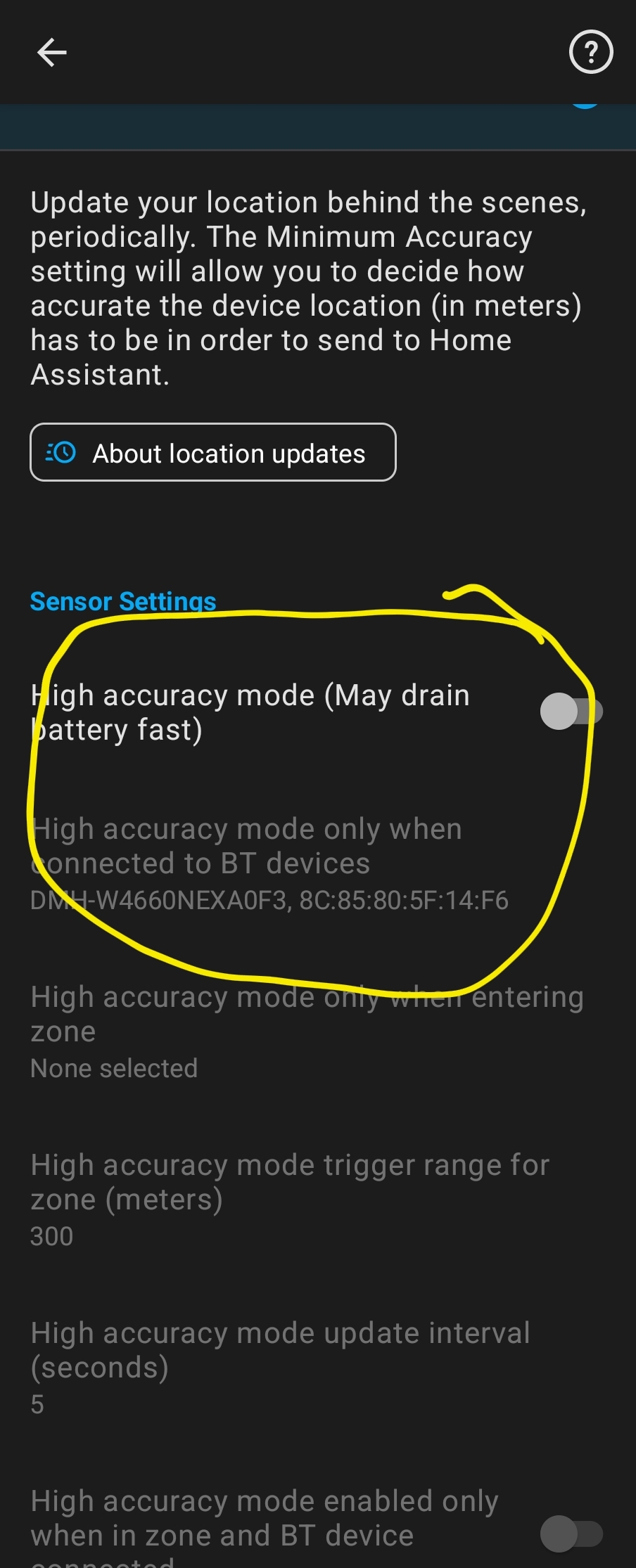Tap the question mark circle icon
Viewport: 636px width, 1568px height.
[x=590, y=51]
